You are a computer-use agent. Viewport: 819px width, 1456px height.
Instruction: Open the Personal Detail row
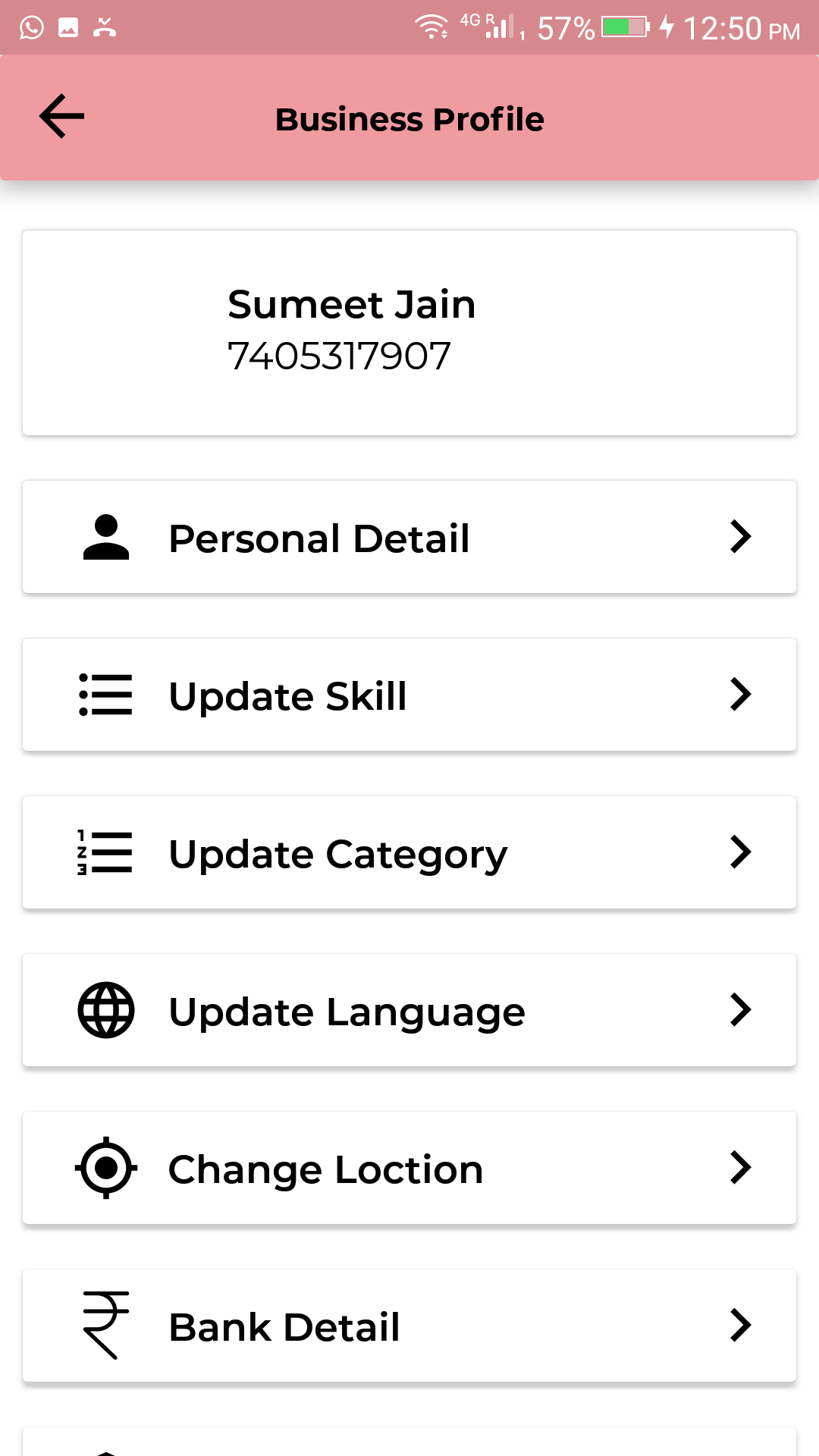409,537
